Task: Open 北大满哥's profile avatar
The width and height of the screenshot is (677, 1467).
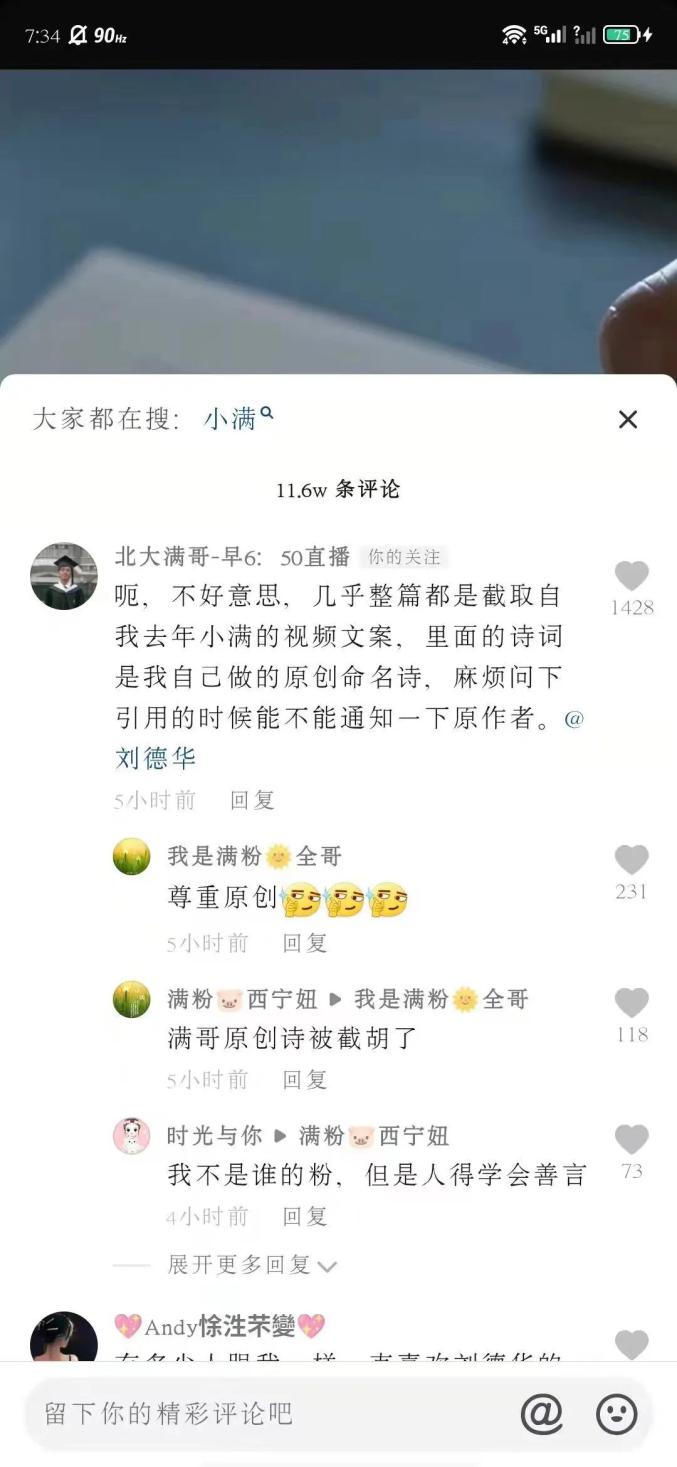Action: (64, 576)
